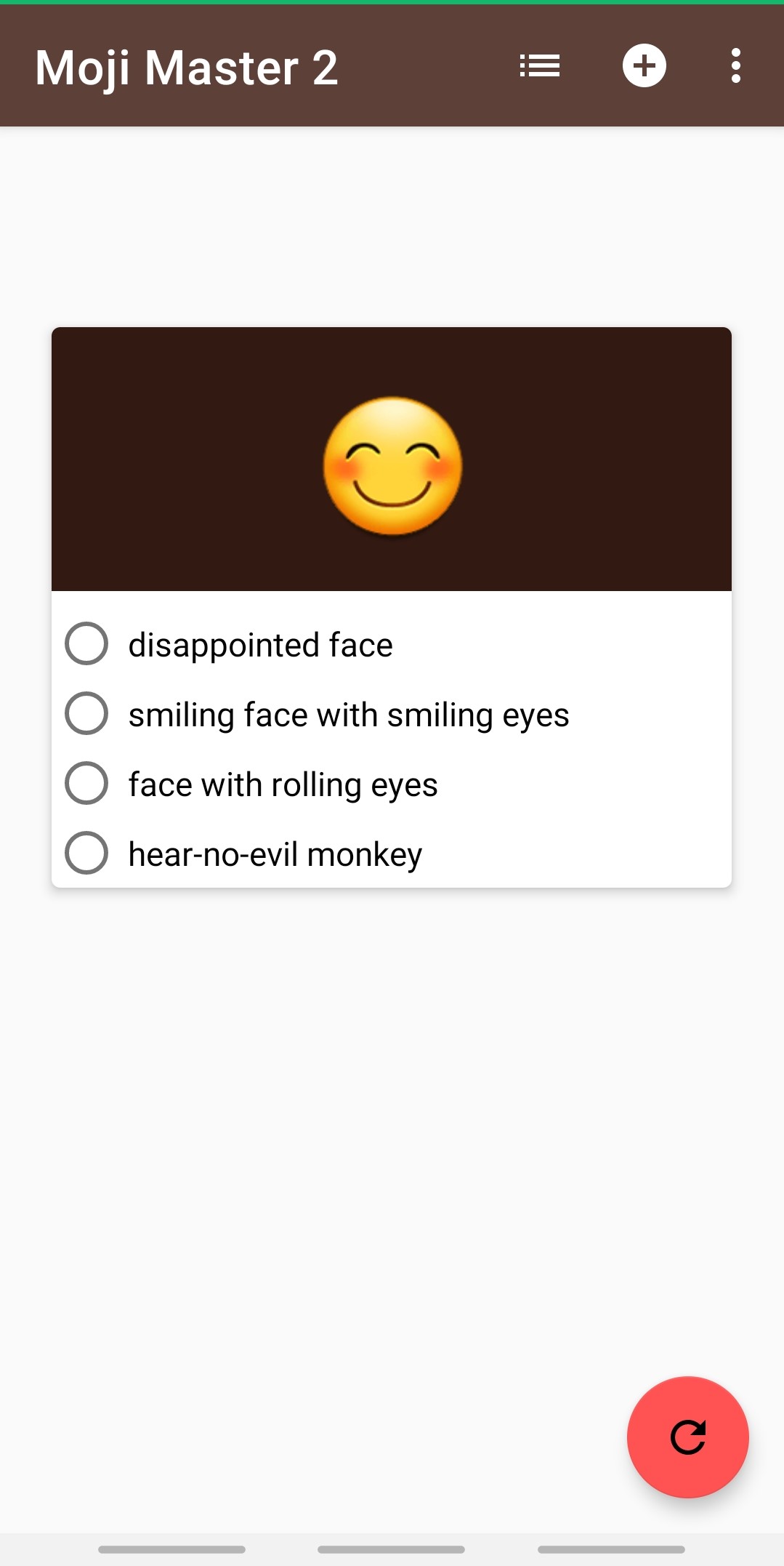Tap the red refresh button
Viewport: 784px width, 1566px height.
(x=687, y=1437)
